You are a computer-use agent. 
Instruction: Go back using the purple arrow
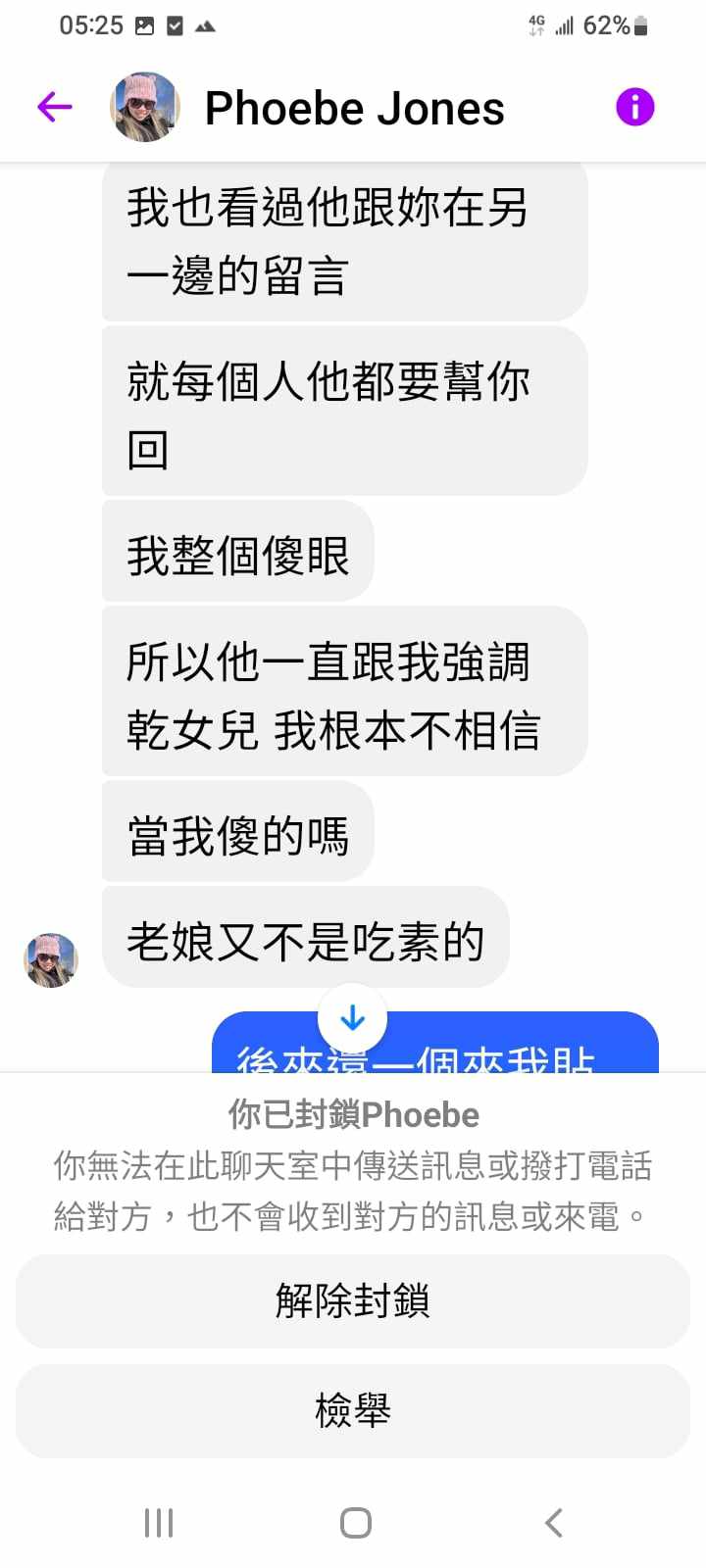[55, 107]
